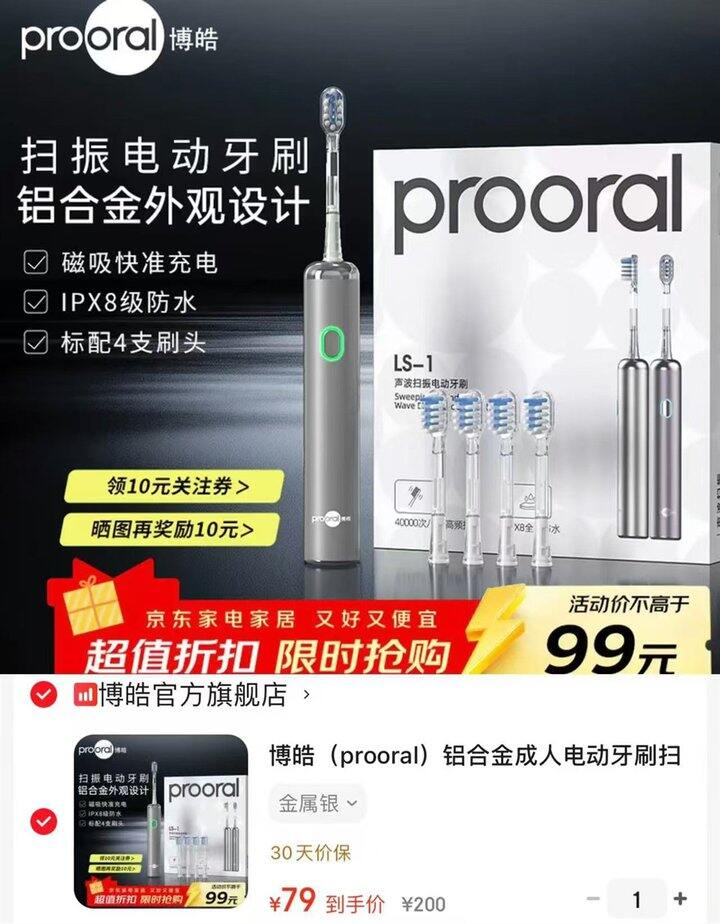This screenshot has width=720, height=924.
Task: Uncheck the 博皓官方旗舰店 store checkbox
Action: point(43,695)
